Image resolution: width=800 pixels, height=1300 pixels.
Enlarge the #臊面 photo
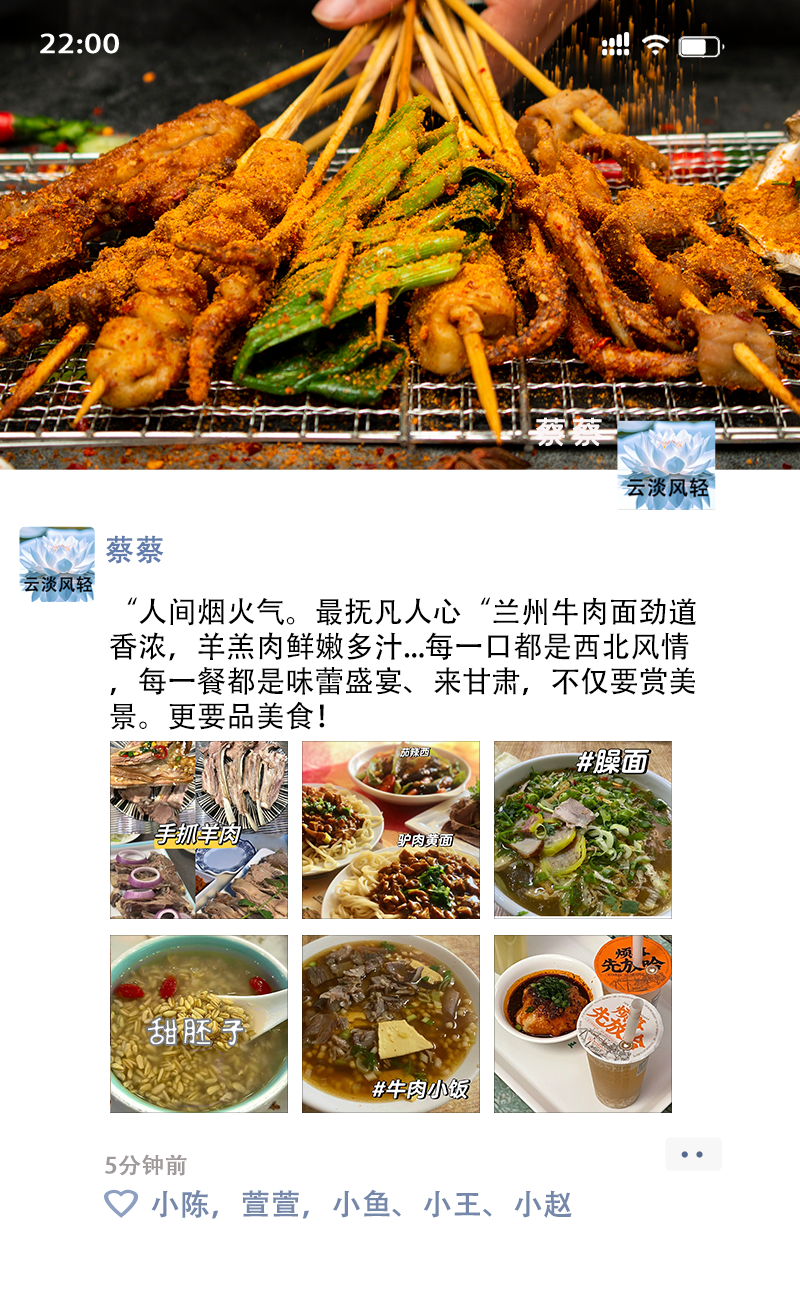point(582,829)
